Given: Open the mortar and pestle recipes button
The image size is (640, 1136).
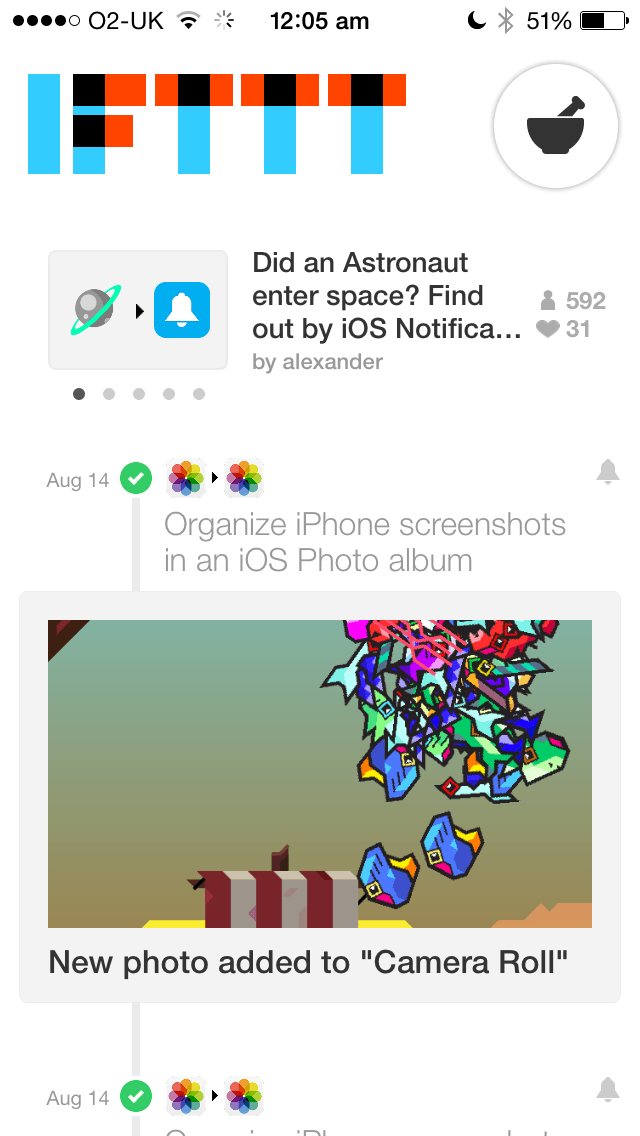Looking at the screenshot, I should click(x=556, y=126).
